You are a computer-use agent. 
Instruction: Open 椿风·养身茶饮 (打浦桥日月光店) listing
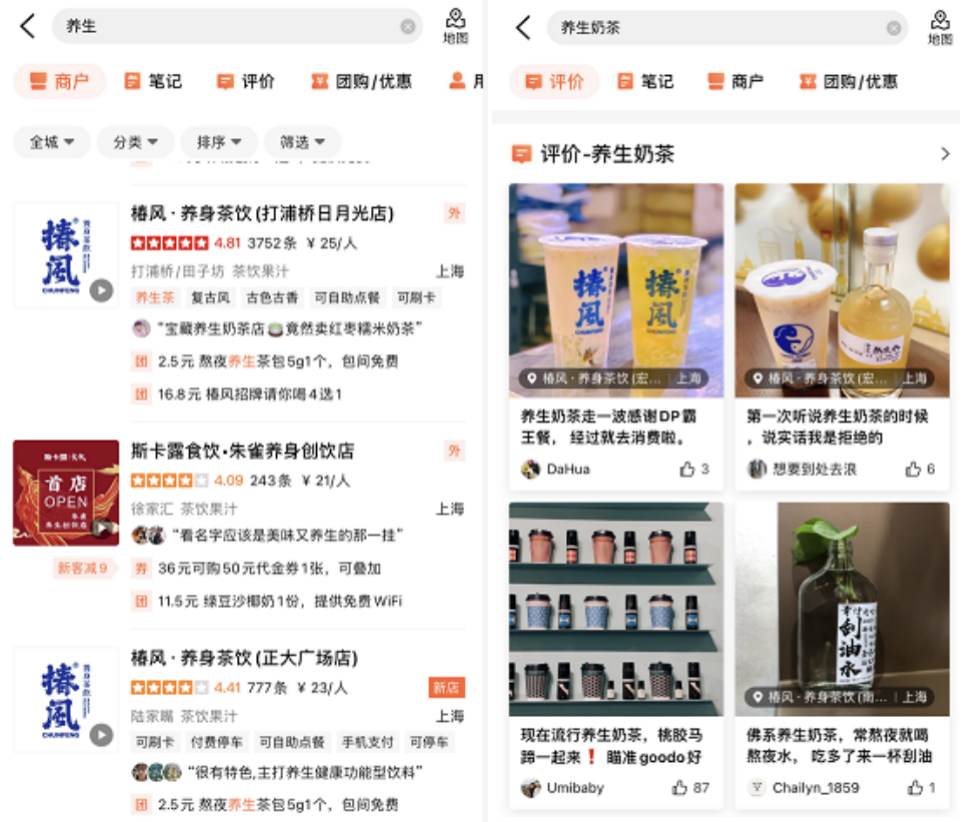coord(262,213)
